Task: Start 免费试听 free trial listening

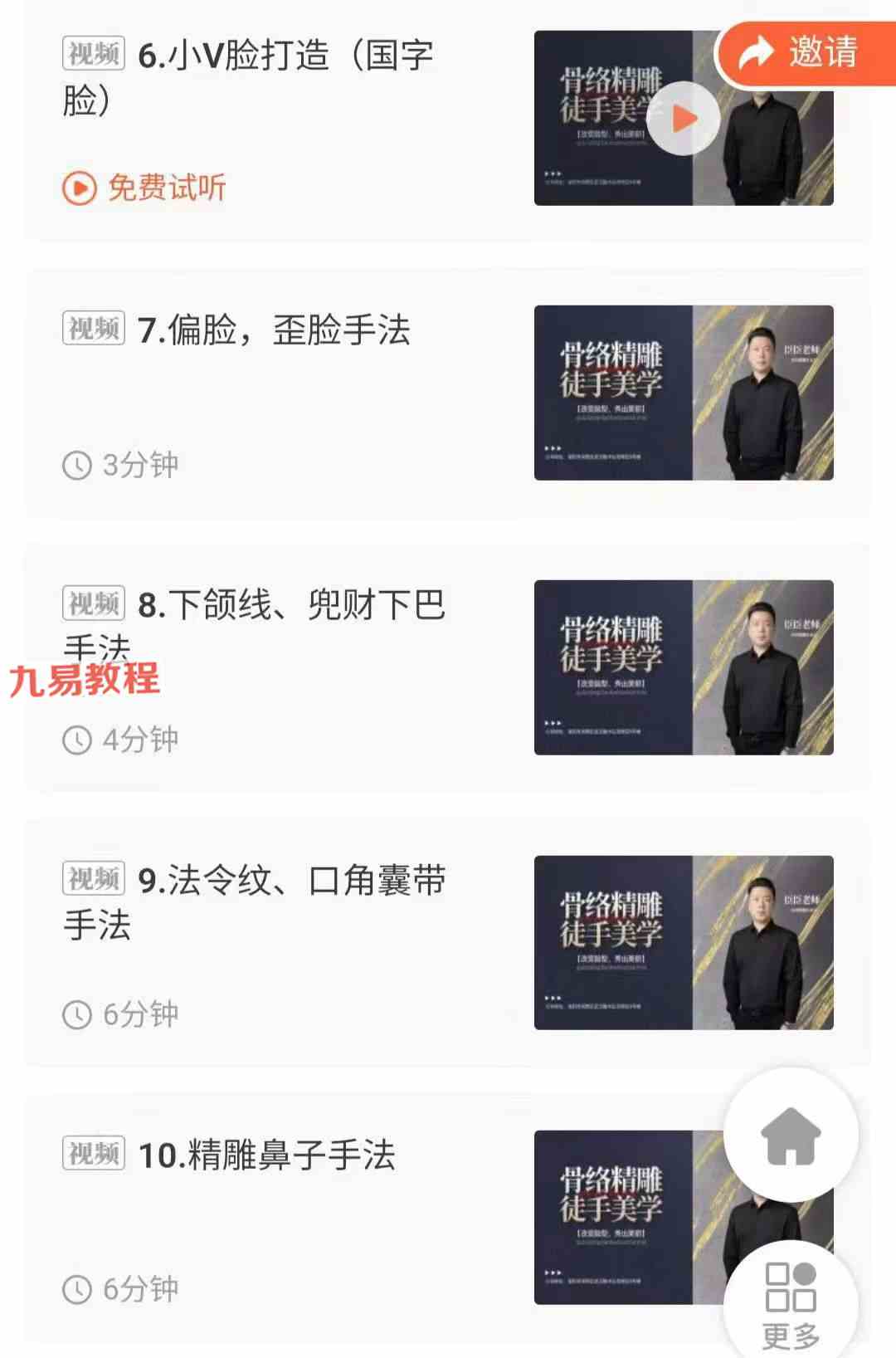Action: tap(144, 188)
